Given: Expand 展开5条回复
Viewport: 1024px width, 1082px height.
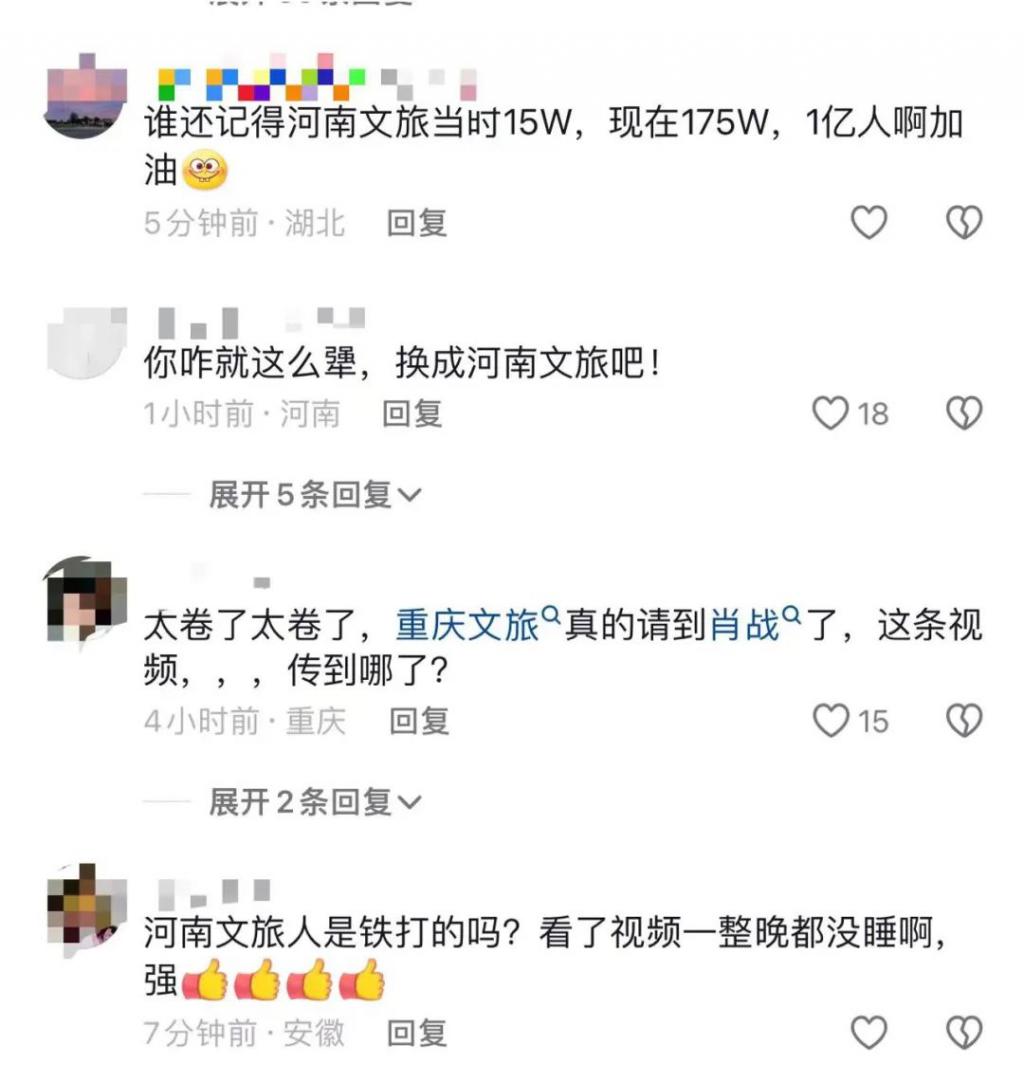Looking at the screenshot, I should point(315,494).
